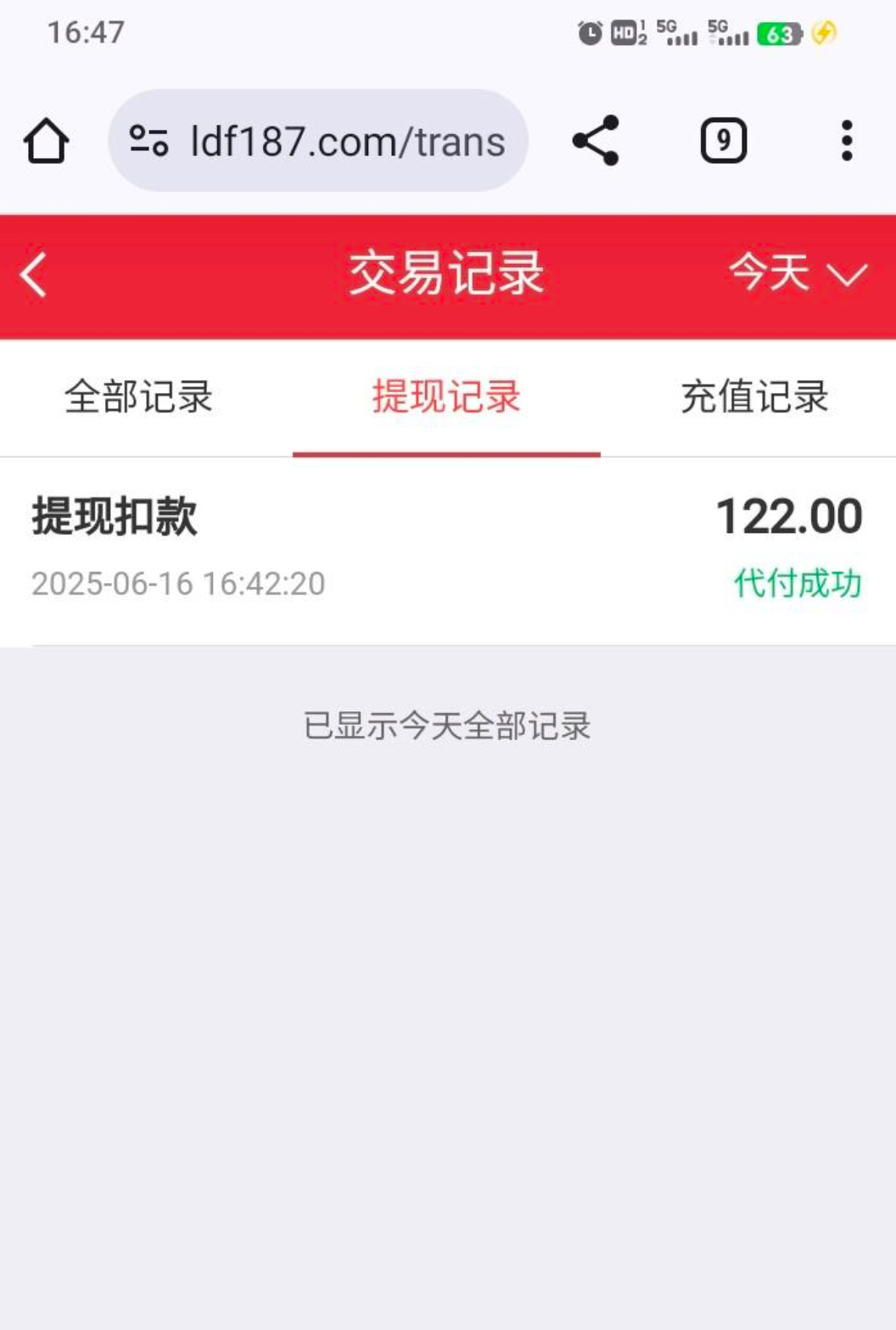Go back from 交易记录
The height and width of the screenshot is (1330, 896).
[x=34, y=275]
